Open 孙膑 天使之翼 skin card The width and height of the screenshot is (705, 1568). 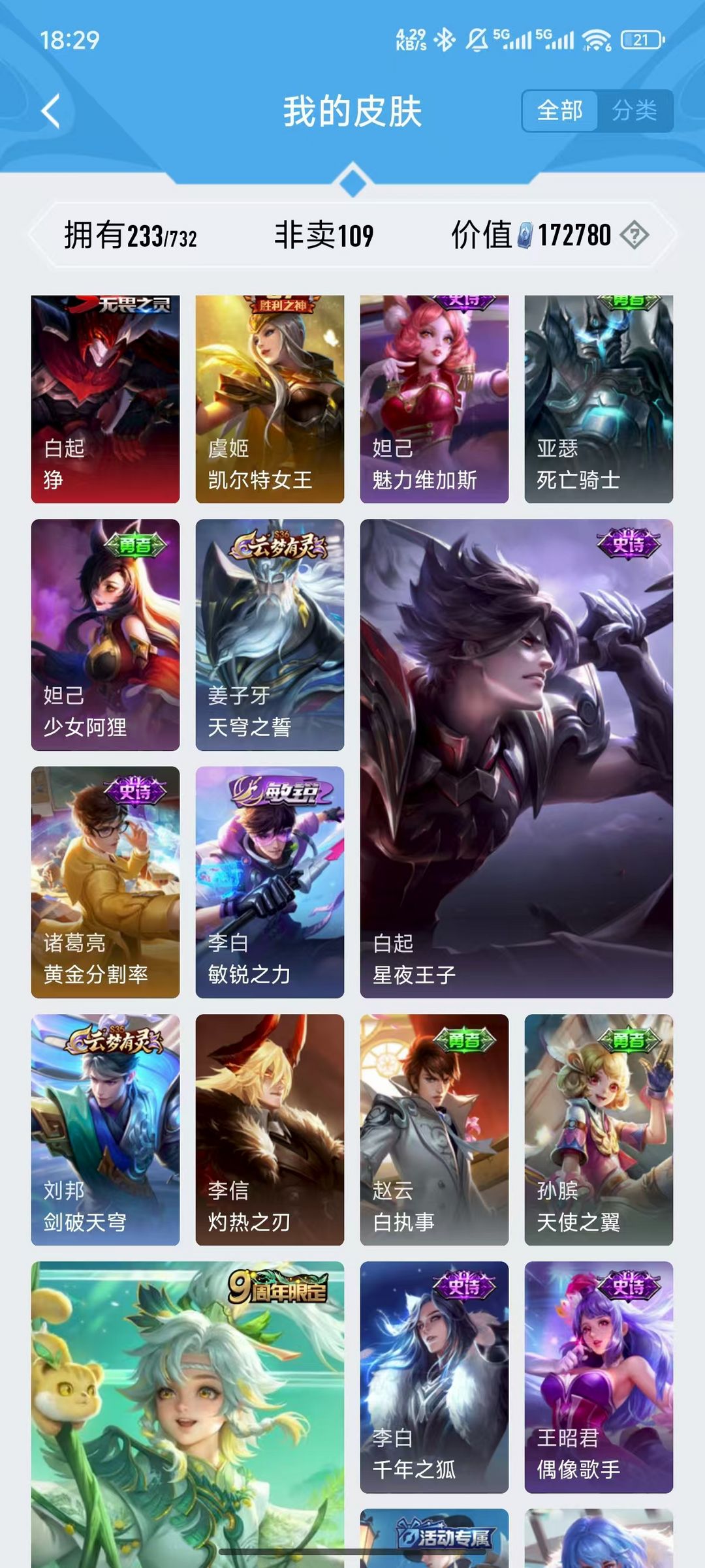(x=599, y=1130)
